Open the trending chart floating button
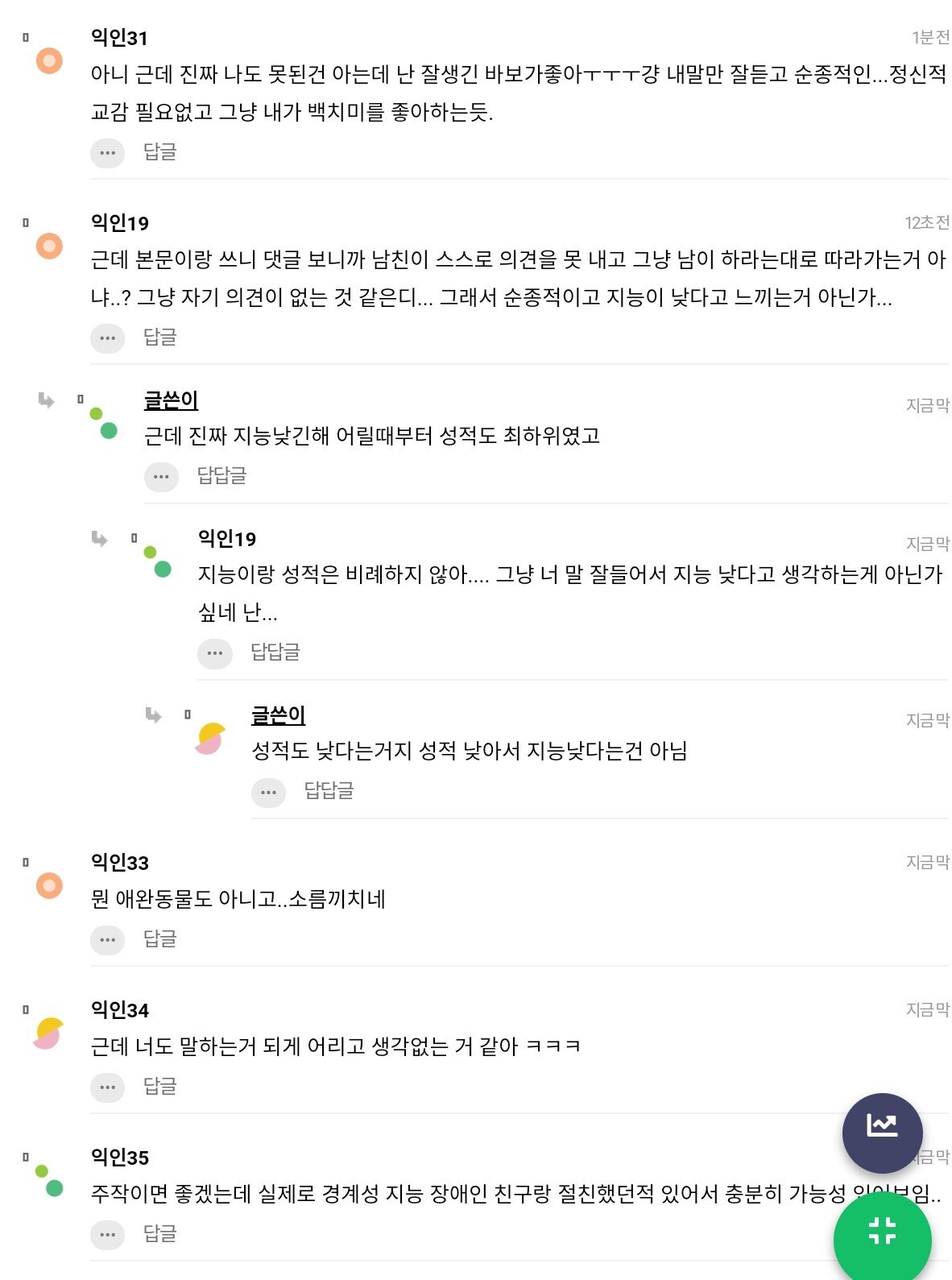 pos(882,1132)
